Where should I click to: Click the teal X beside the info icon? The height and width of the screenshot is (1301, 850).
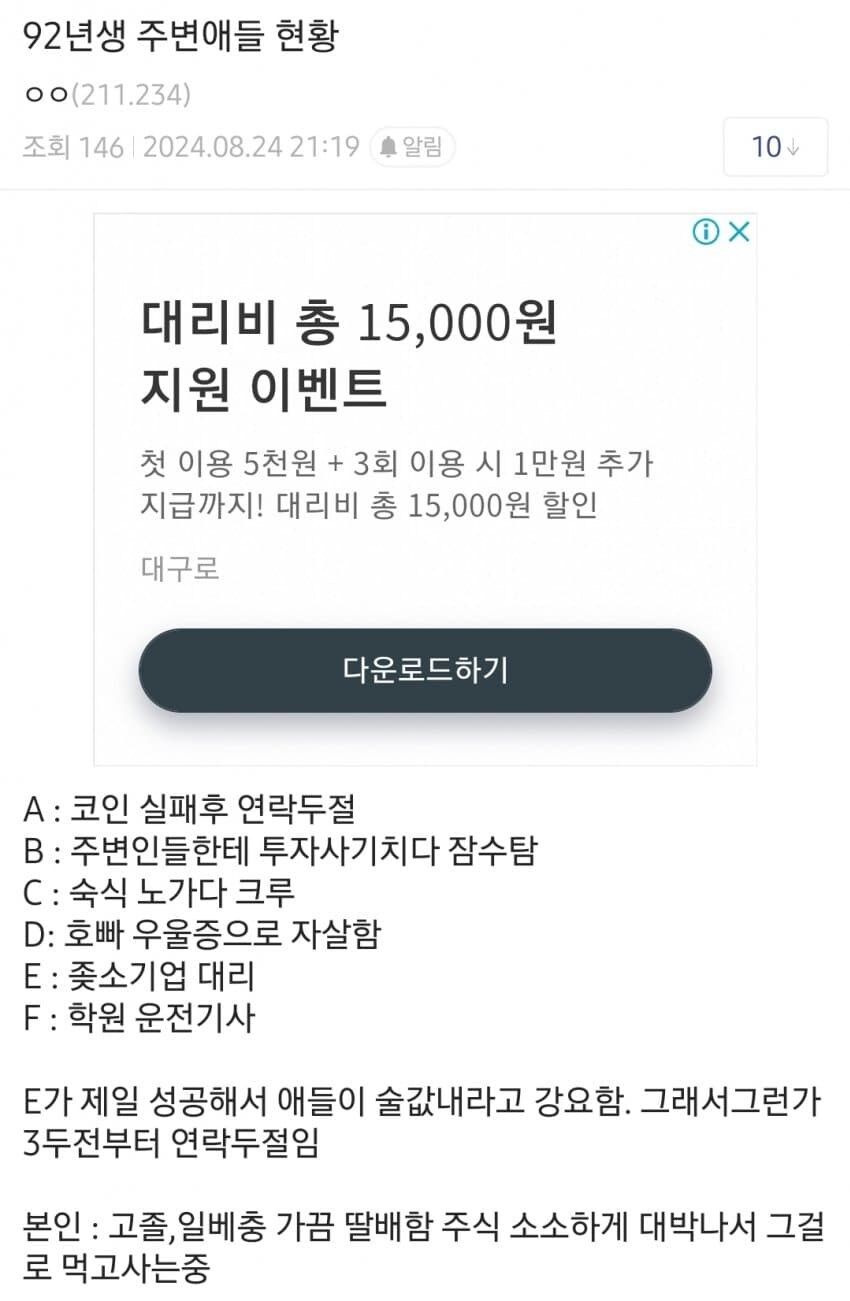point(738,231)
